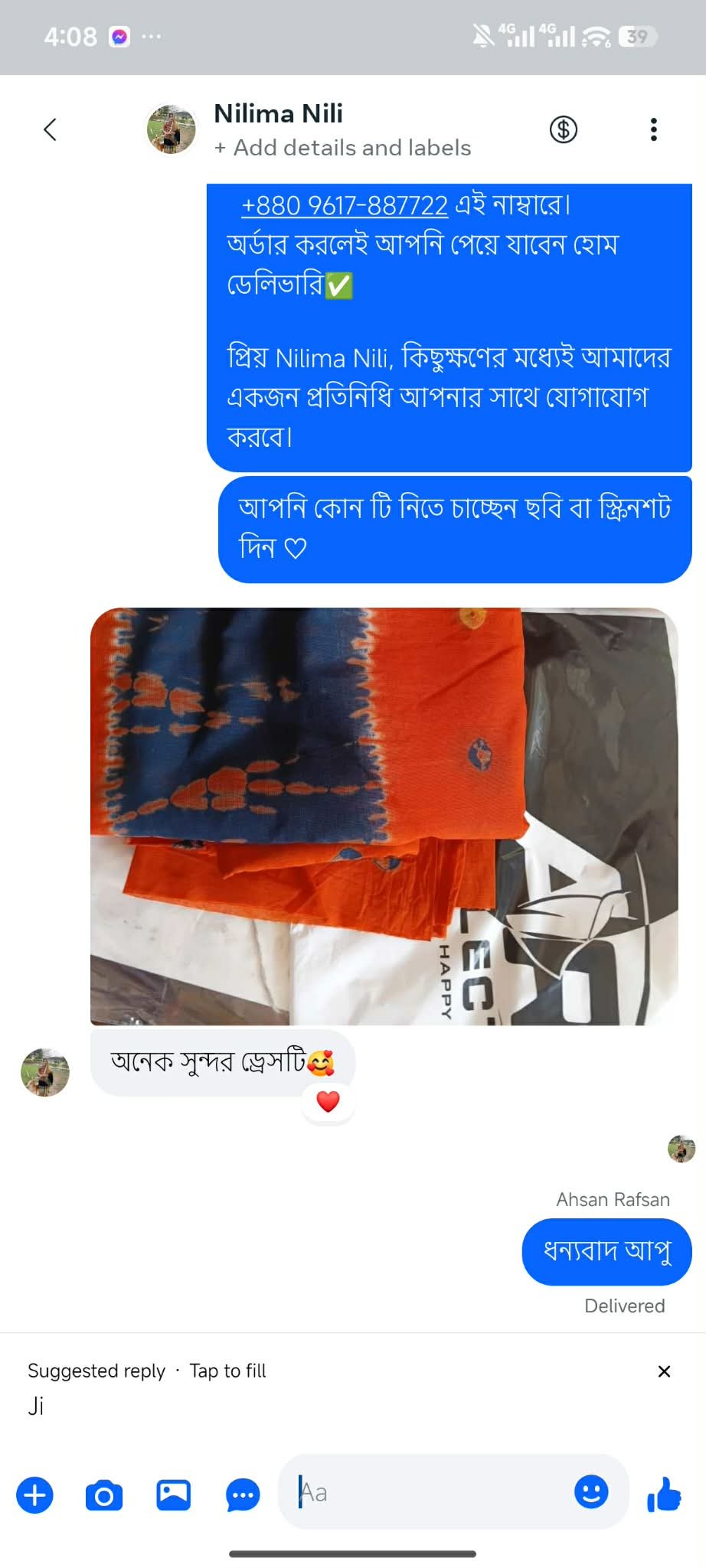The height and width of the screenshot is (1568, 706).
Task: Tap Nilima Nili's name to view profile
Action: tap(278, 113)
